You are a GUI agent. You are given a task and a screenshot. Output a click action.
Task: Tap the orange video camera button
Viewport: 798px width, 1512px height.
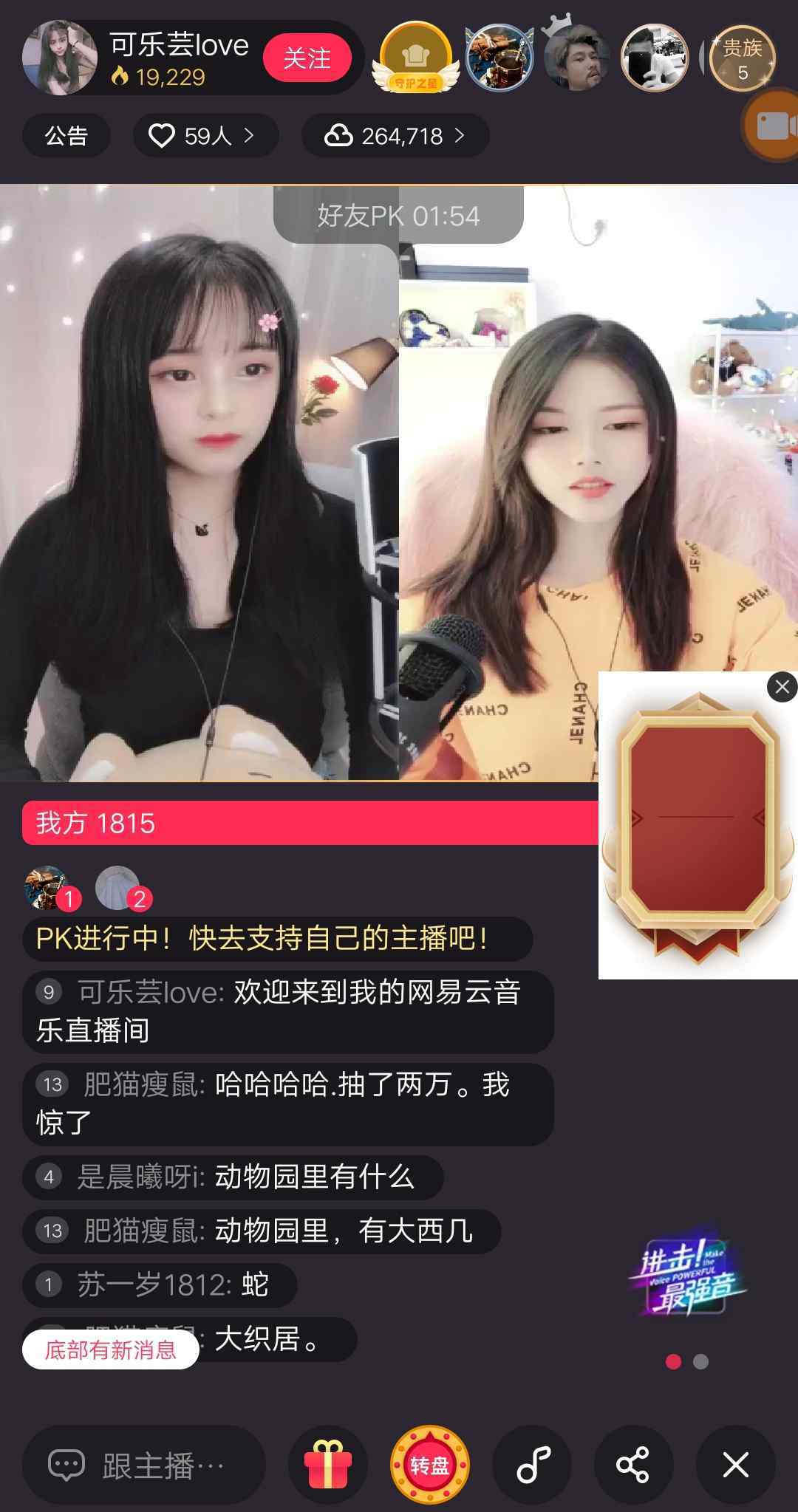pyautogui.click(x=771, y=125)
